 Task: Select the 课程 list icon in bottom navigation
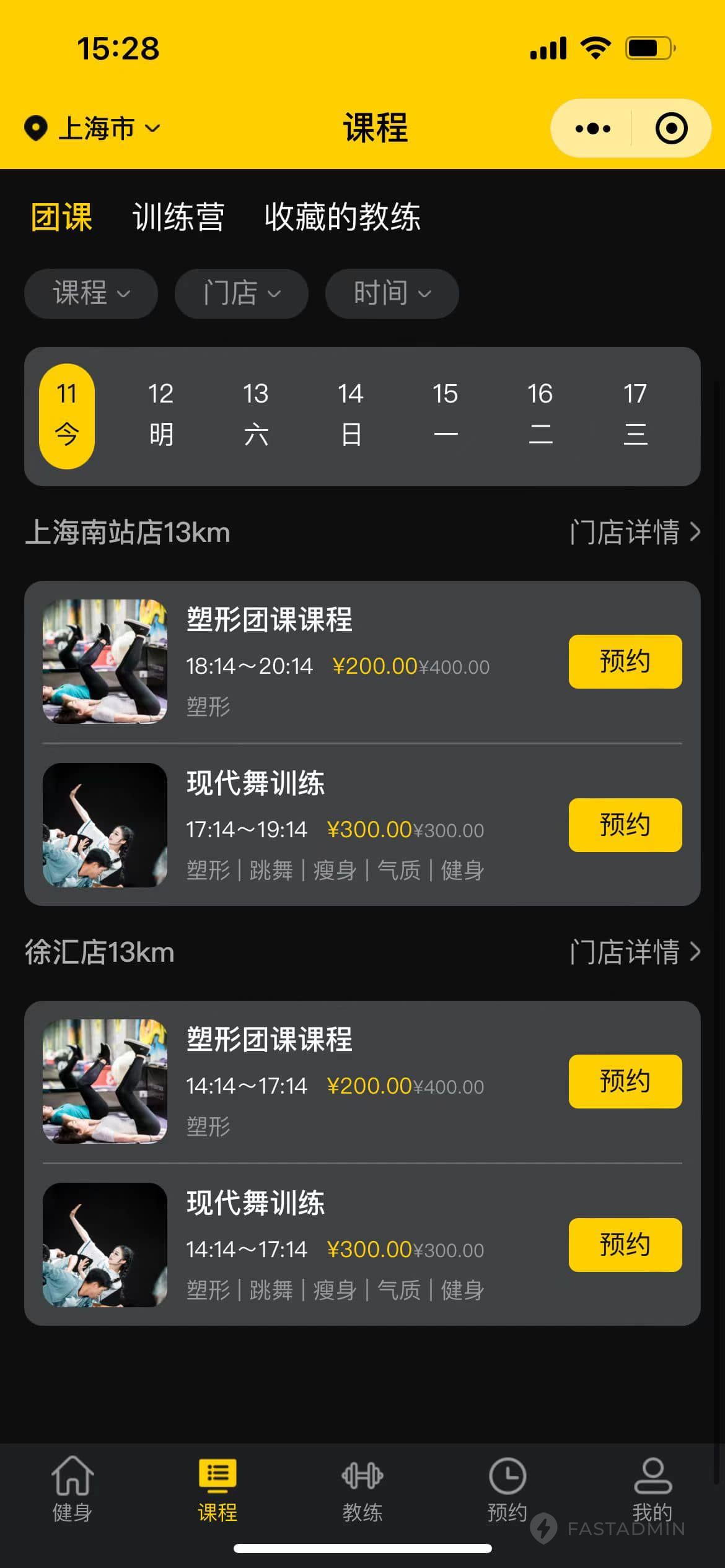(217, 1476)
